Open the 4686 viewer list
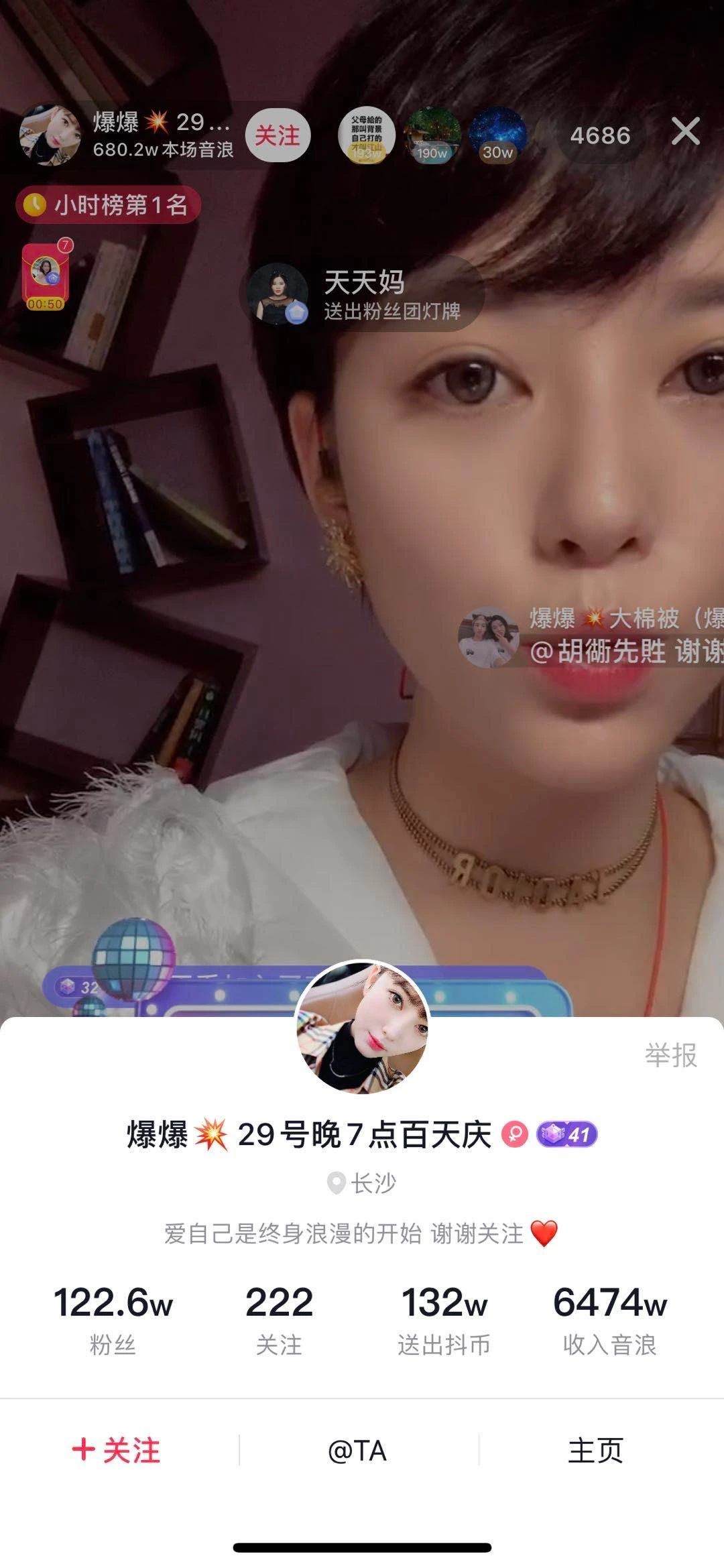Image resolution: width=724 pixels, height=1568 pixels. click(x=600, y=136)
